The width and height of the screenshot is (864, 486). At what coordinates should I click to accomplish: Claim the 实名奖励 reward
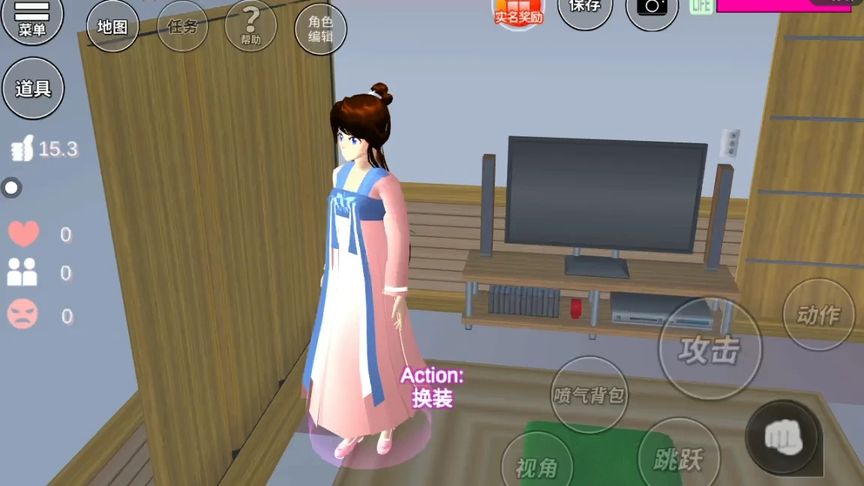[x=518, y=12]
